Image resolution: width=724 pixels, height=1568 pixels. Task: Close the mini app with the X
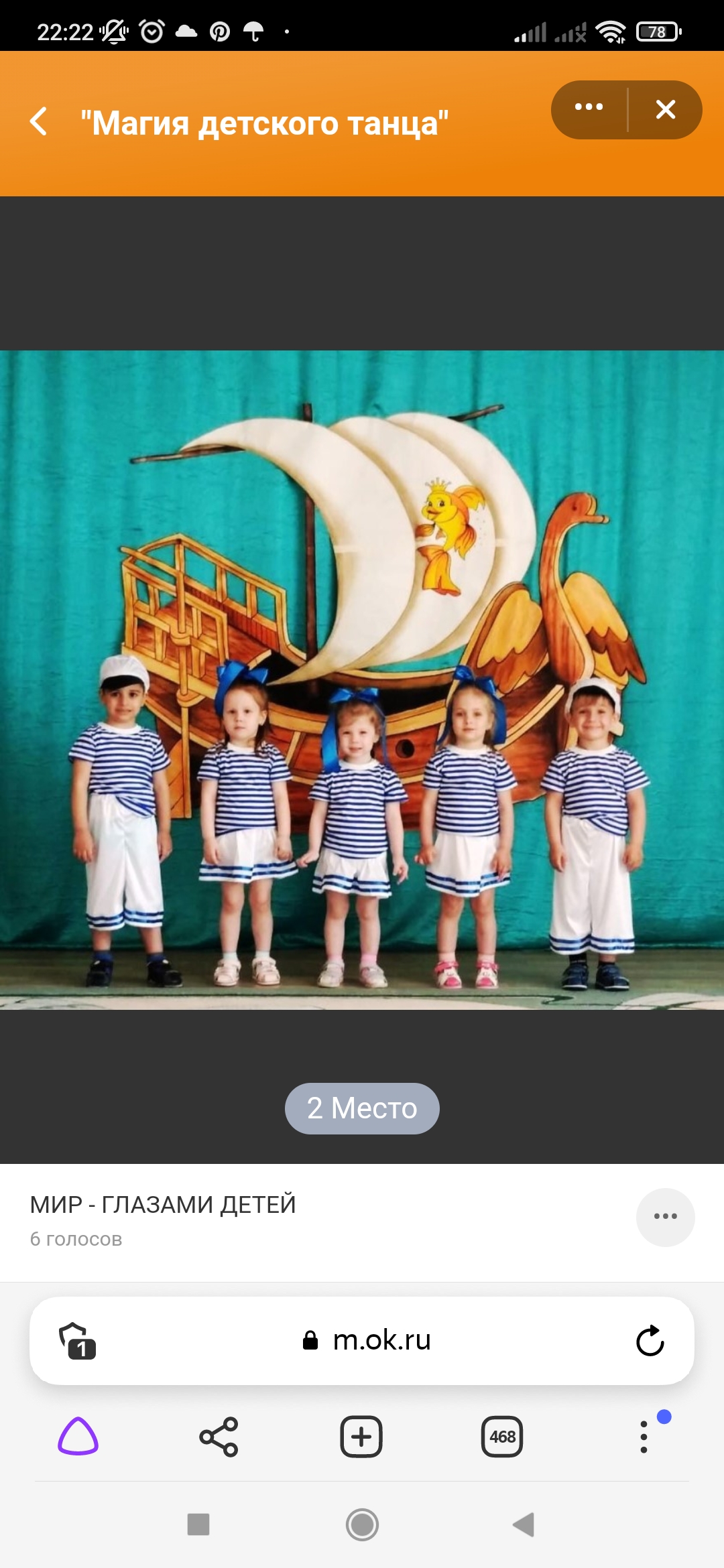[665, 109]
